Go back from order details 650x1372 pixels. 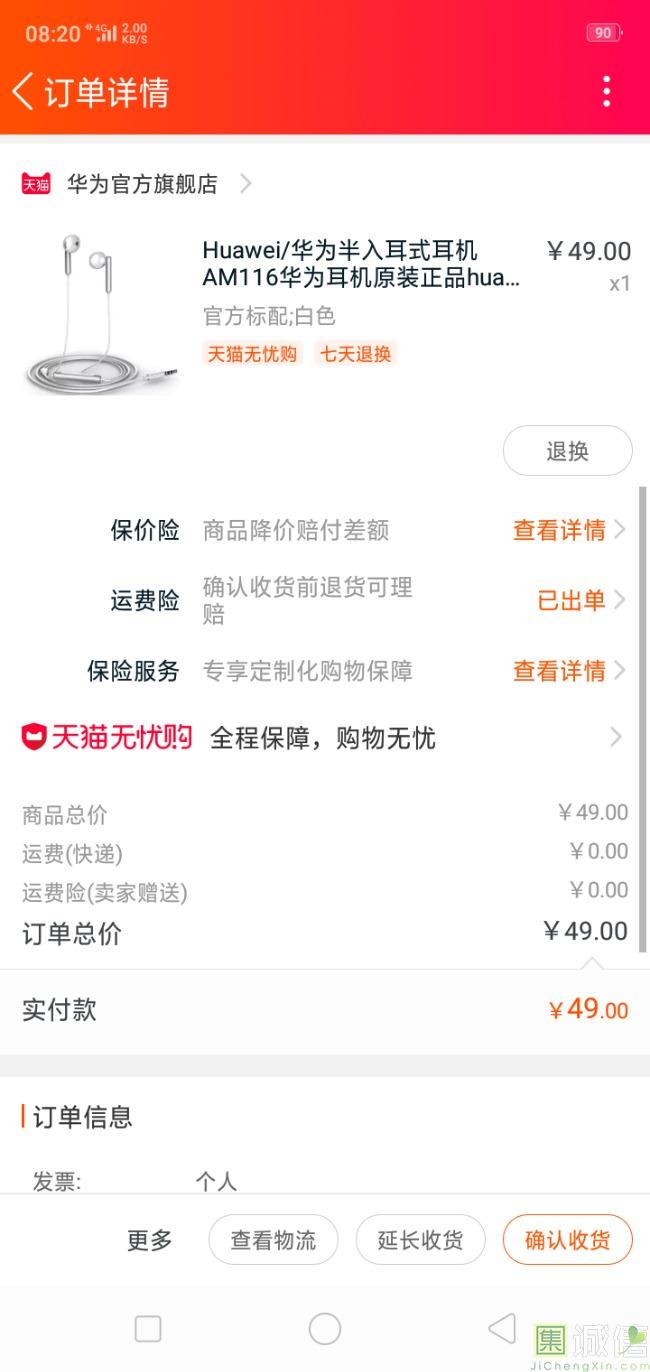[x=24, y=92]
